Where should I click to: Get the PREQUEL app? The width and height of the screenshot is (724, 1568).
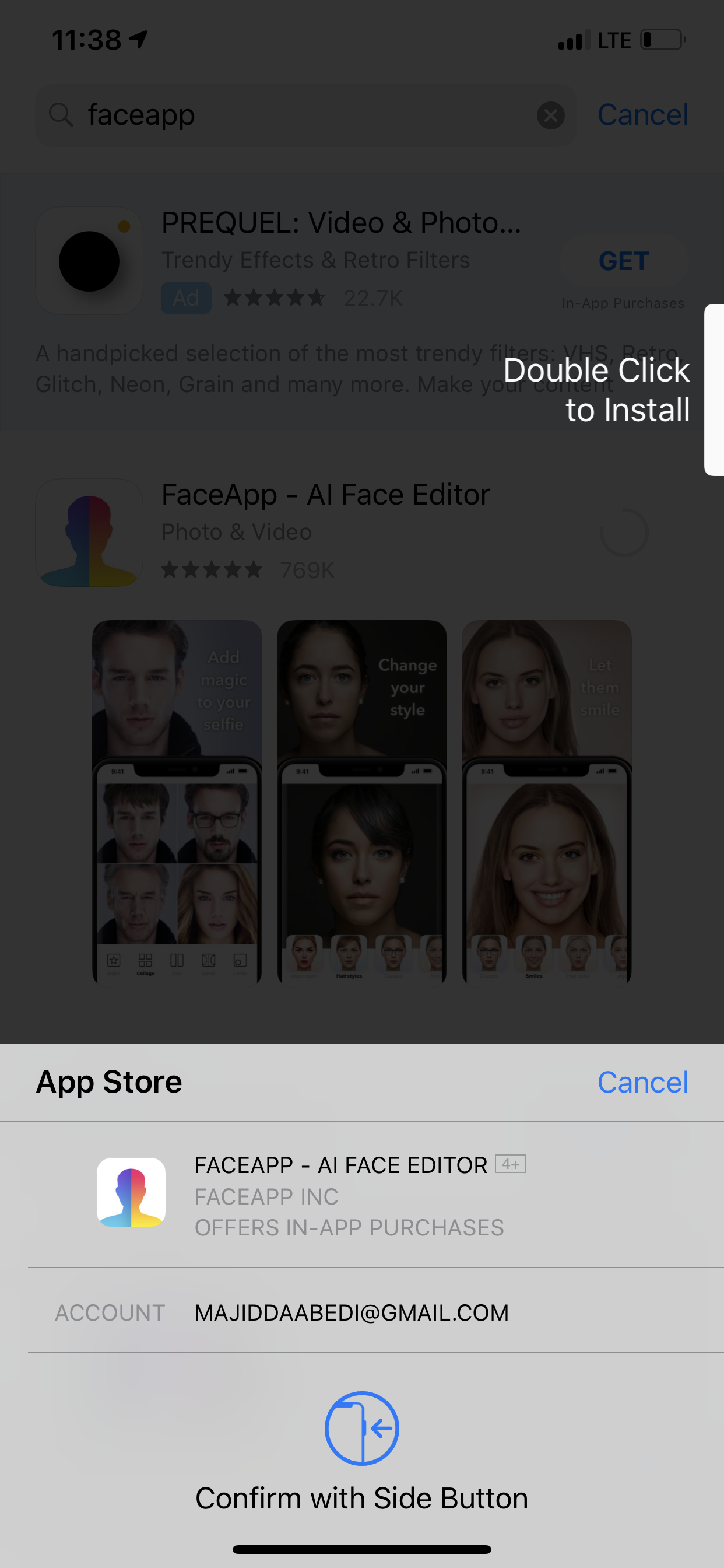624,261
